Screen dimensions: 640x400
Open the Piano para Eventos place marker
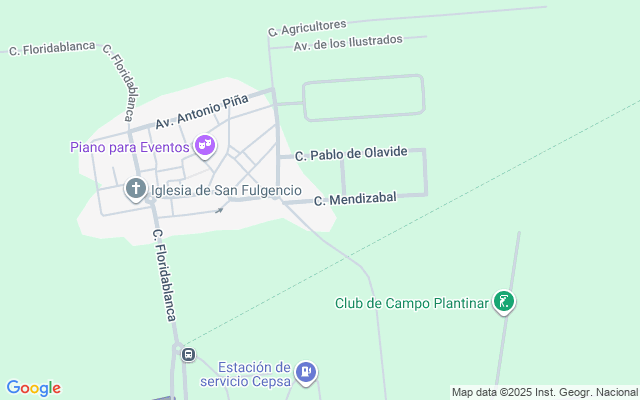[x=205, y=146]
